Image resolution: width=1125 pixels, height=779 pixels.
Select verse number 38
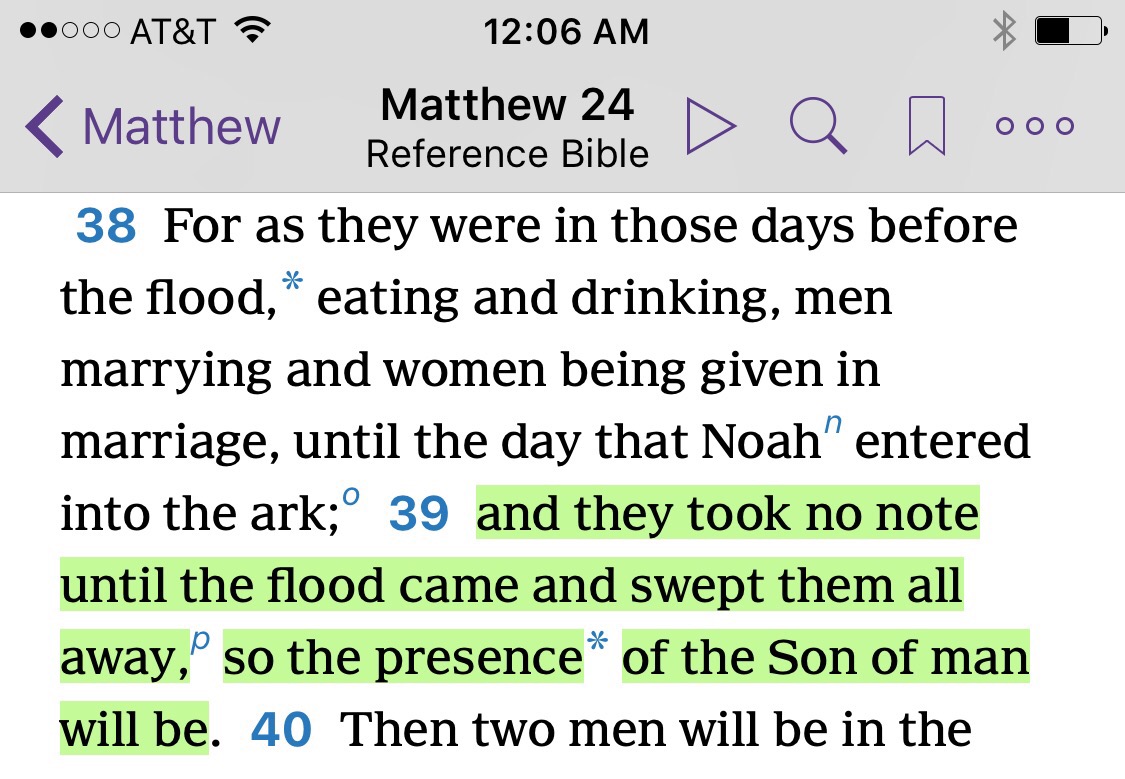[x=106, y=227]
